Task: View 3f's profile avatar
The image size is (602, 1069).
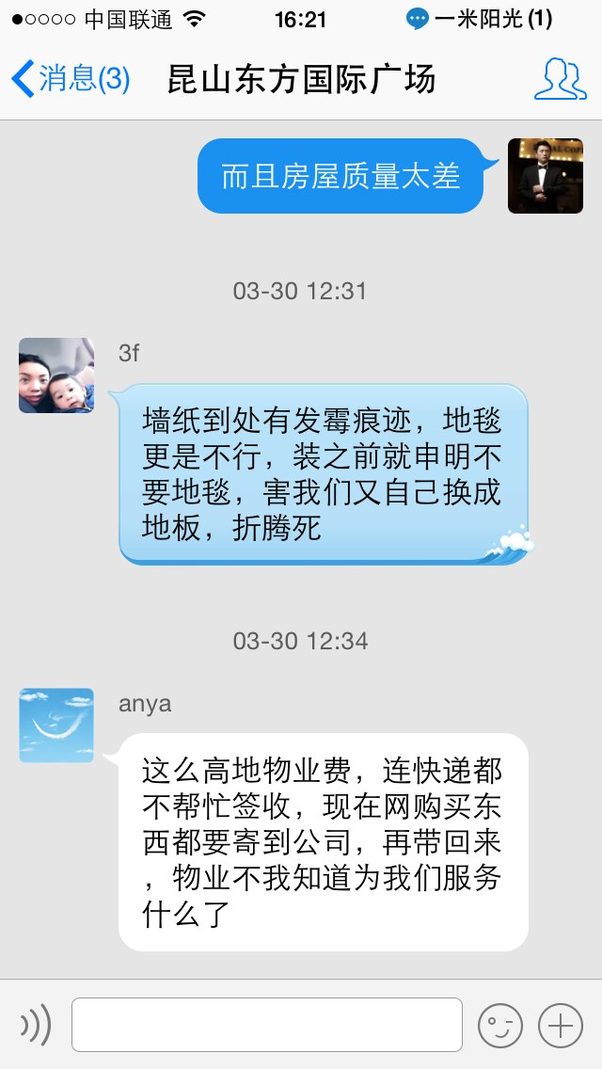Action: (56, 375)
